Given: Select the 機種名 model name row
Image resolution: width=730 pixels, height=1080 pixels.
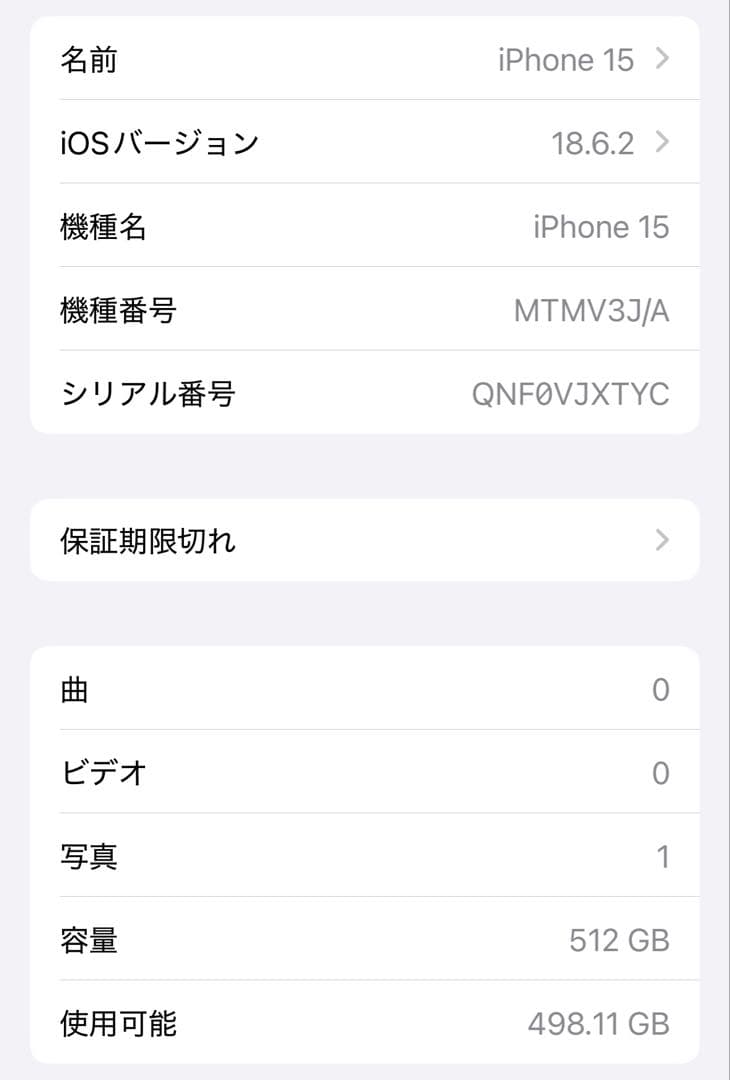Looking at the screenshot, I should click(x=365, y=227).
